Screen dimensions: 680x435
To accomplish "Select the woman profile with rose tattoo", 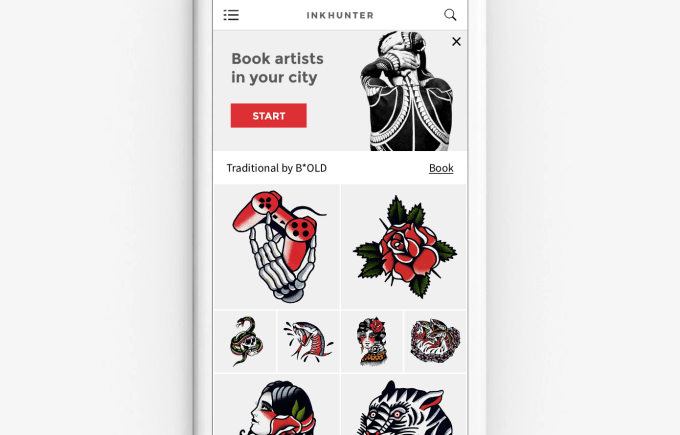I will 276,405.
